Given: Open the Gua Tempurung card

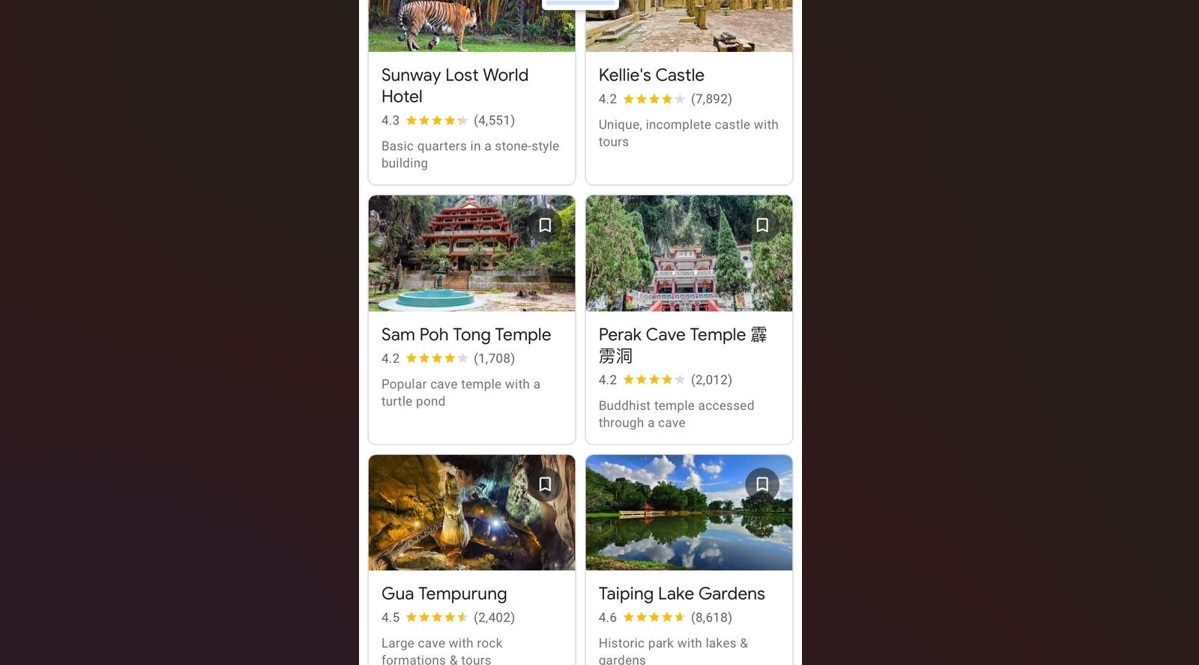Looking at the screenshot, I should pyautogui.click(x=444, y=594).
